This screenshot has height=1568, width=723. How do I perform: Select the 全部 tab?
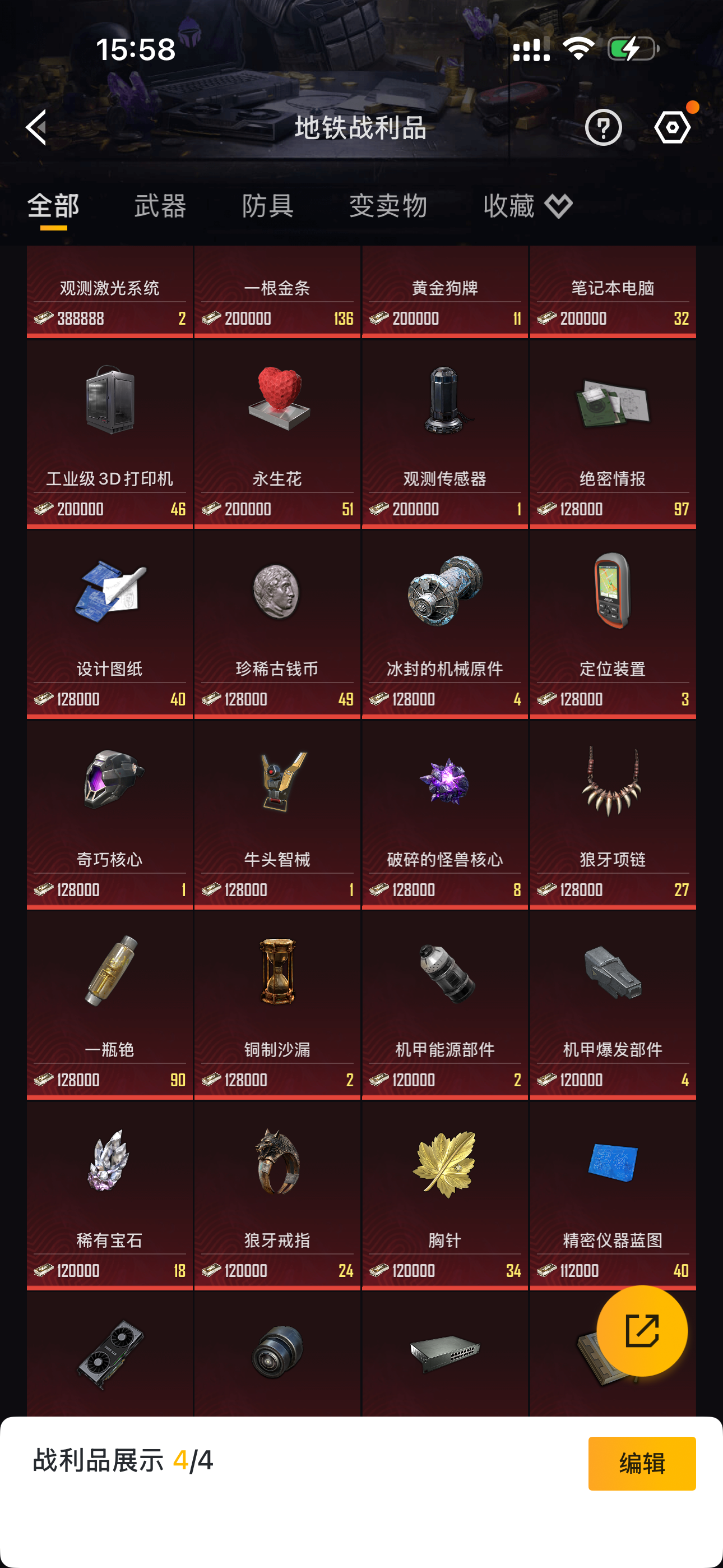point(54,207)
